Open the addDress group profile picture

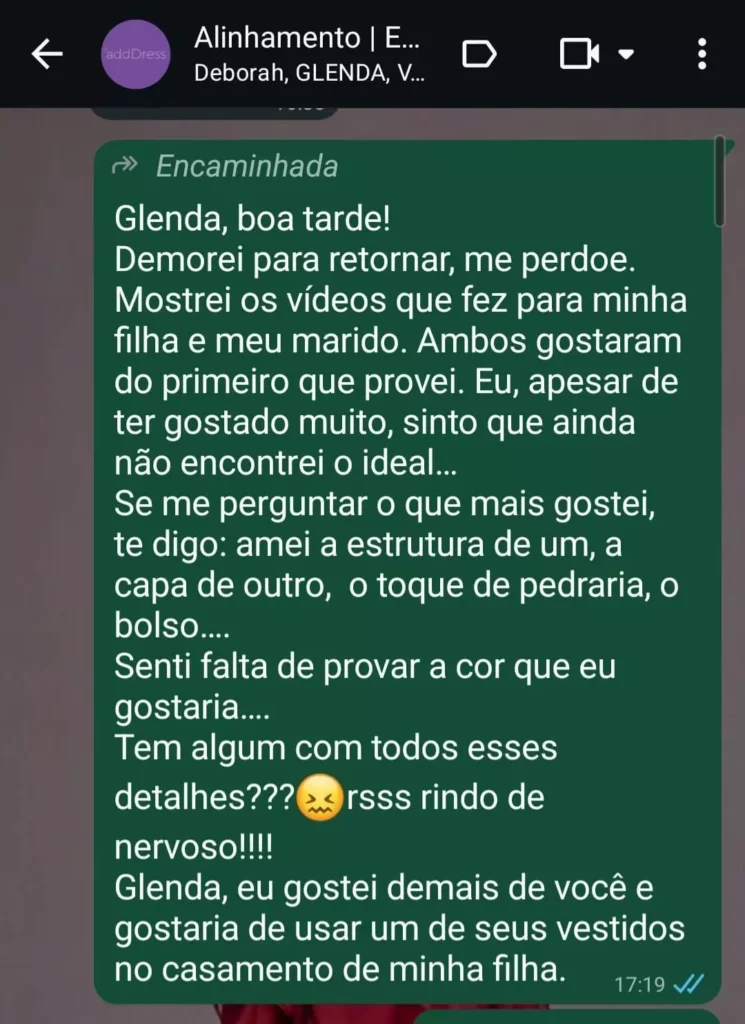[x=136, y=54]
